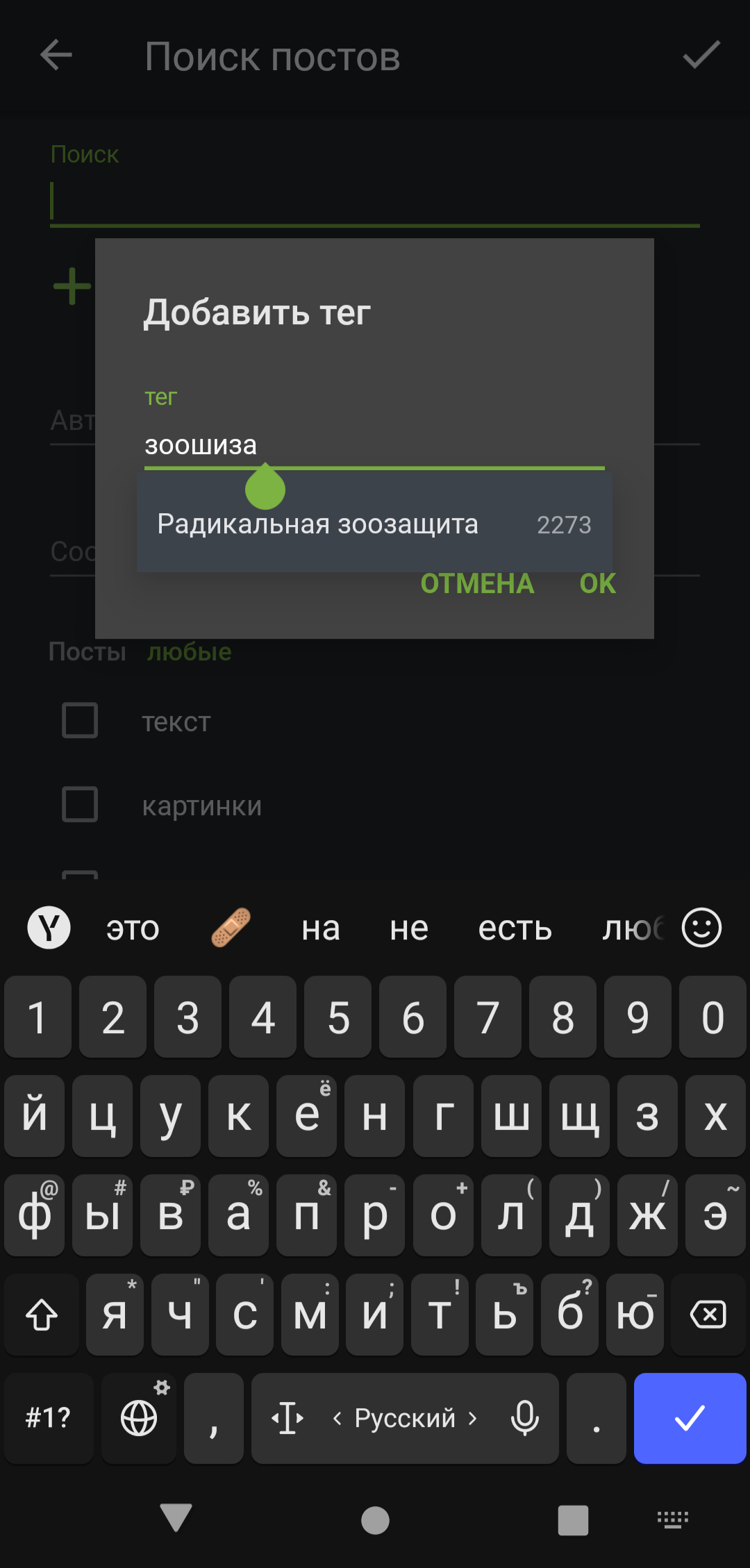The width and height of the screenshot is (750, 1568).
Task: Switch to the #1? symbols keyboard
Action: point(49,1418)
